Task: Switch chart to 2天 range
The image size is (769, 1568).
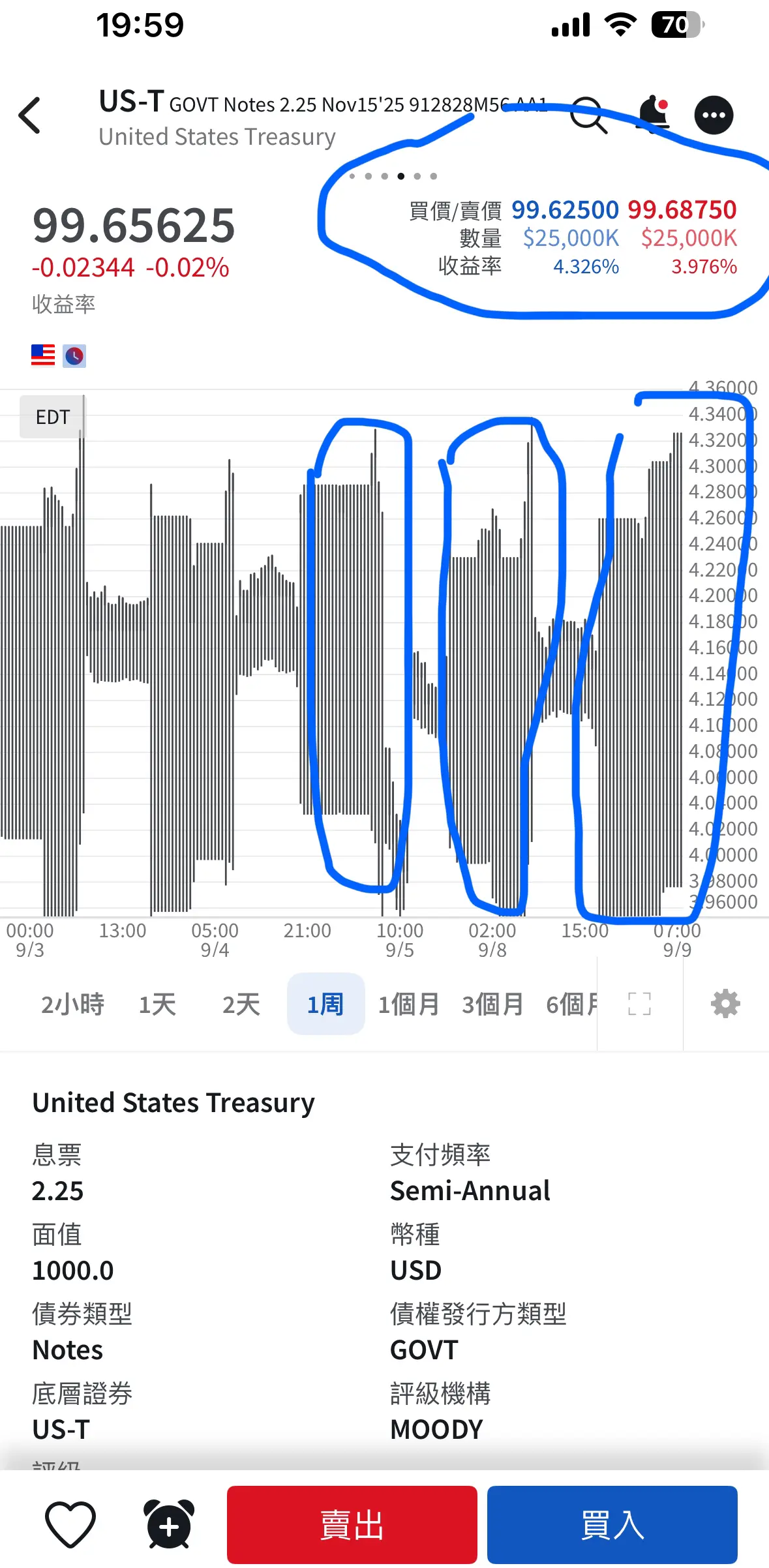Action: 241,1004
